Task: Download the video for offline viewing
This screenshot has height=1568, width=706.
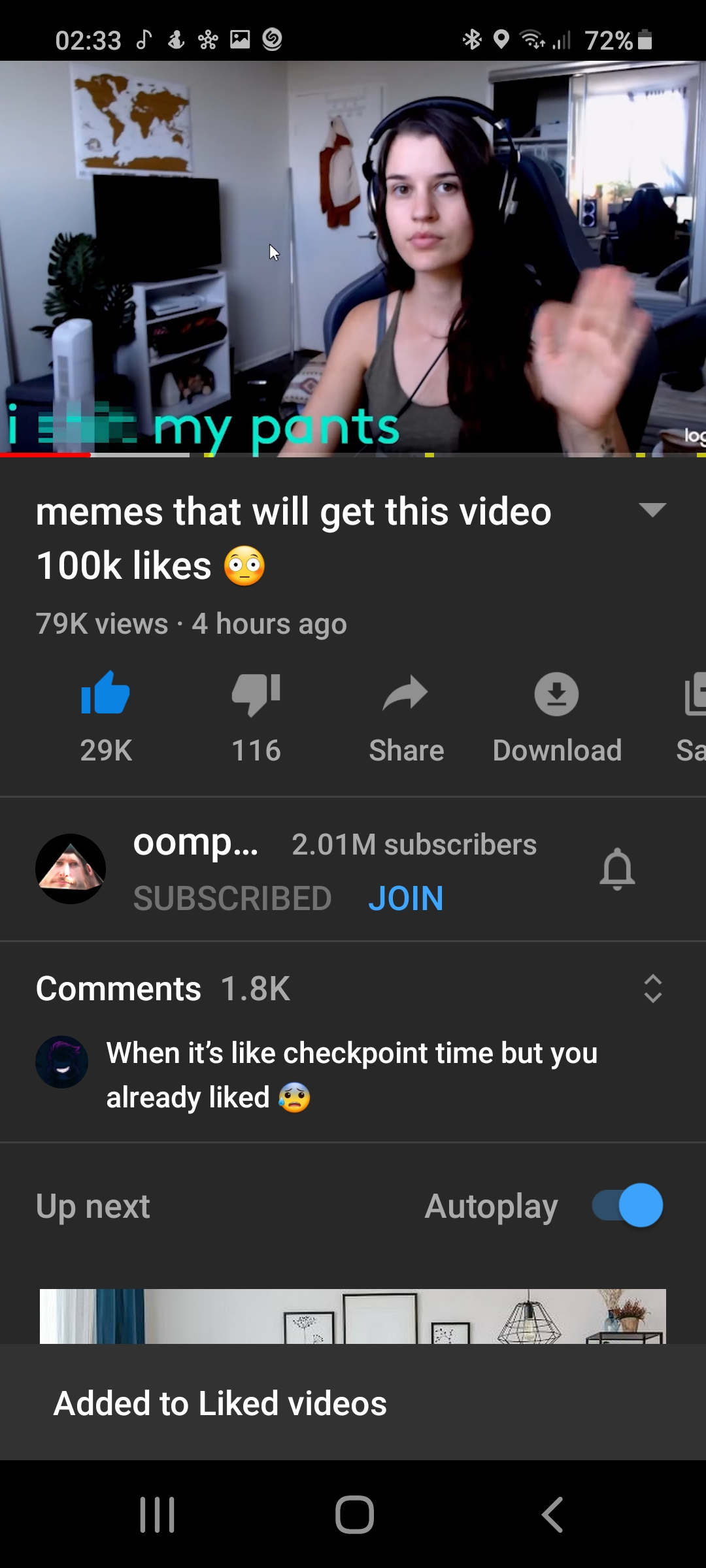Action: pyautogui.click(x=556, y=694)
